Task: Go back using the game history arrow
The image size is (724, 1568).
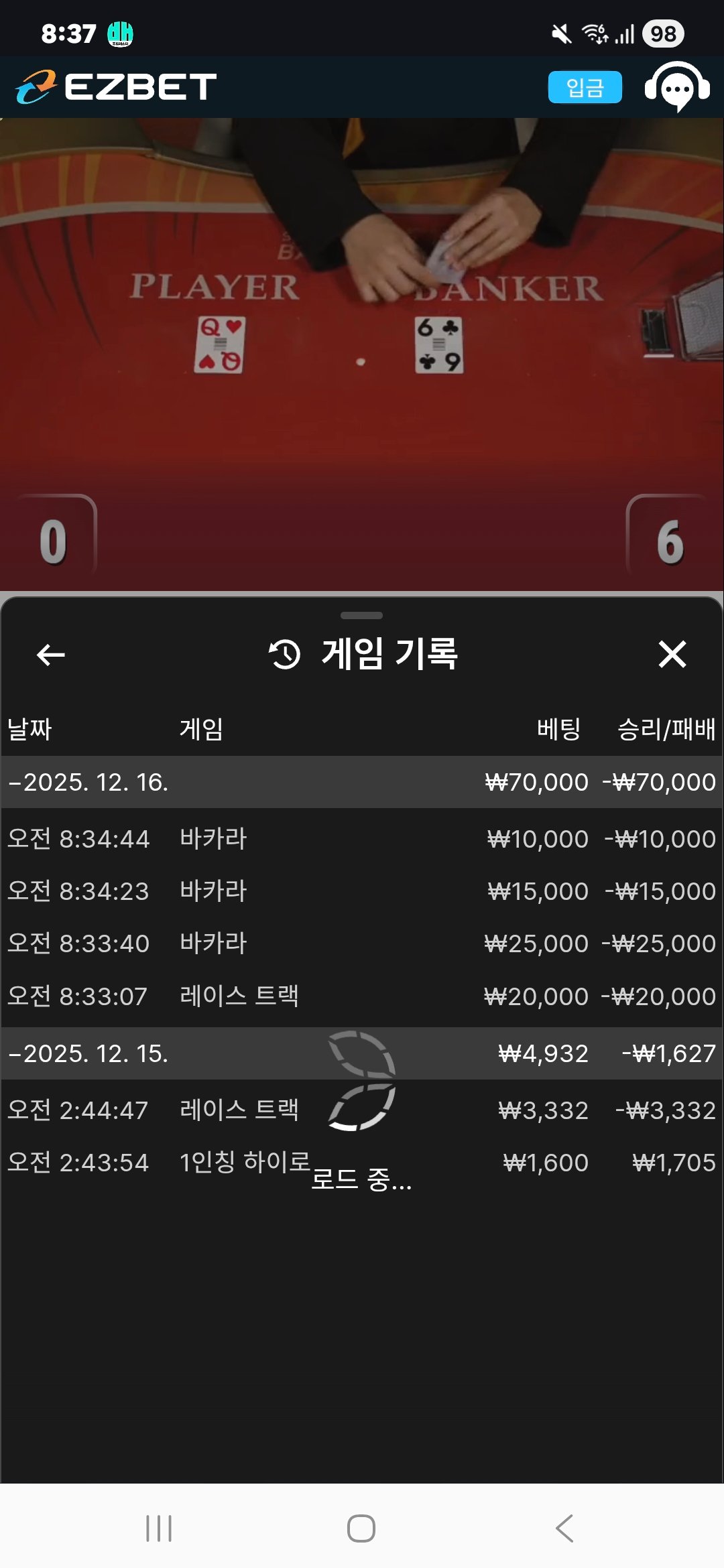Action: click(x=51, y=655)
